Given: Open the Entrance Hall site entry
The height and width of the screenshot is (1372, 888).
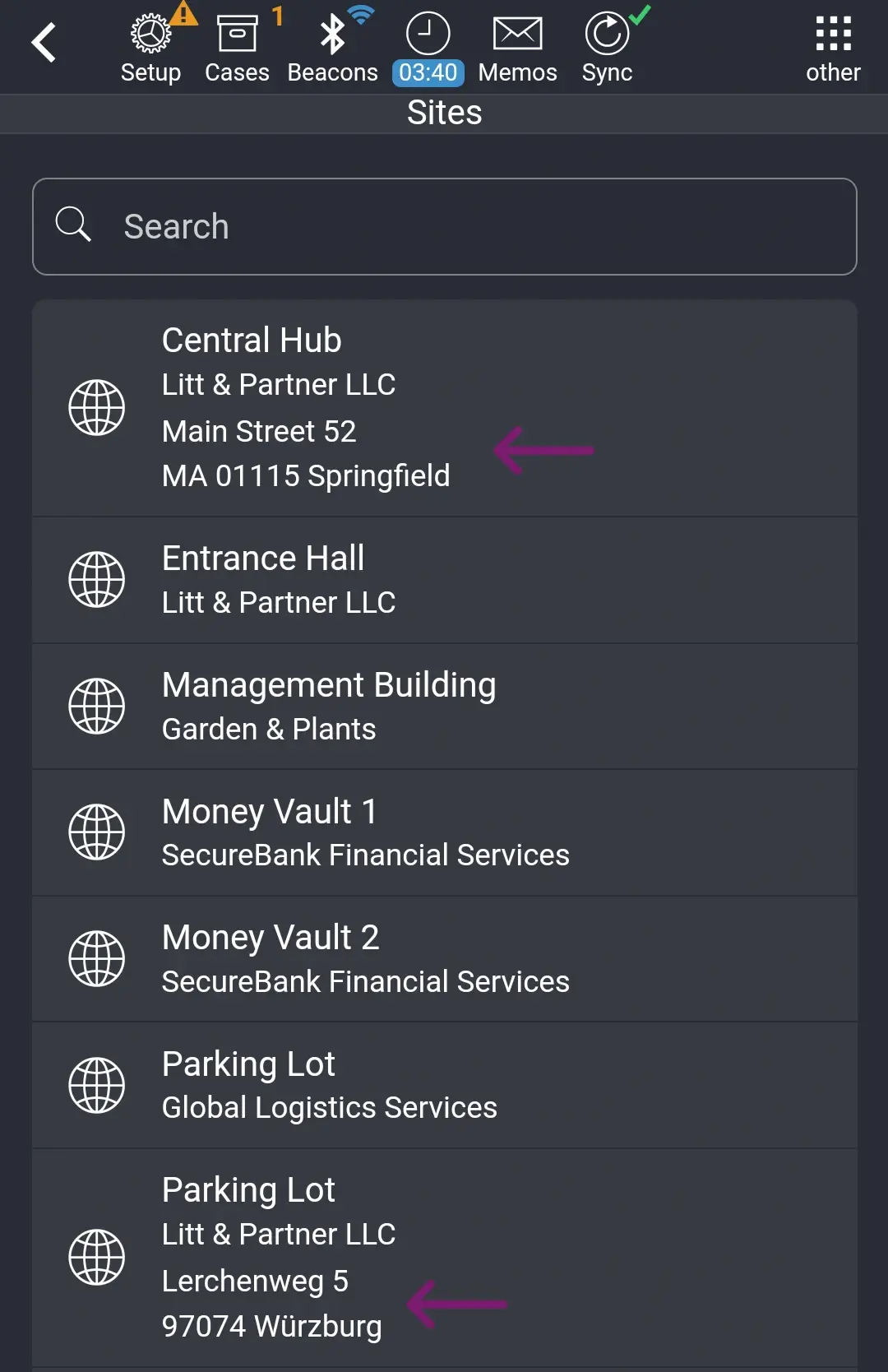Looking at the screenshot, I should 444,579.
